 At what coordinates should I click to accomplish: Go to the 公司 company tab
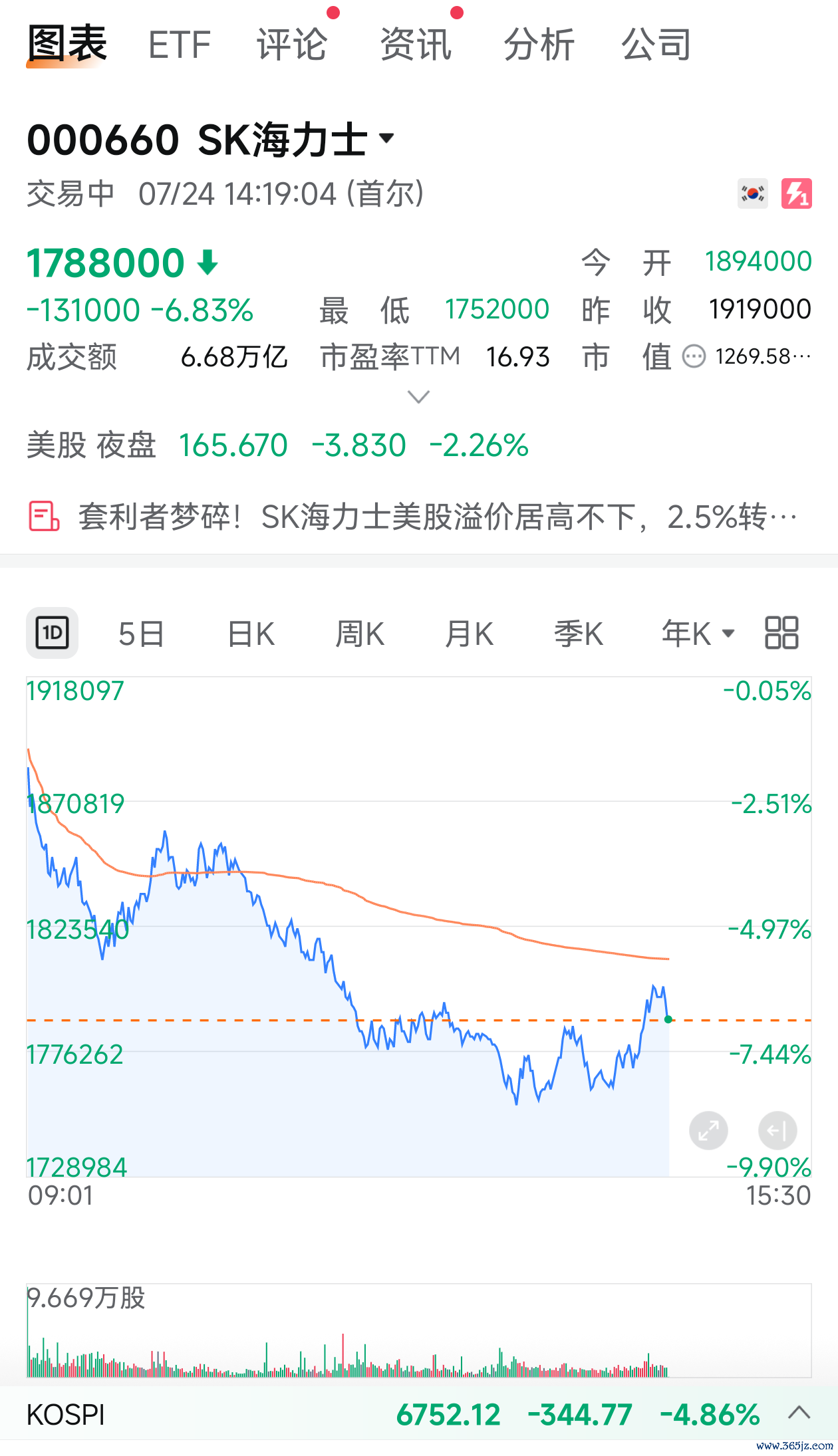click(x=656, y=45)
